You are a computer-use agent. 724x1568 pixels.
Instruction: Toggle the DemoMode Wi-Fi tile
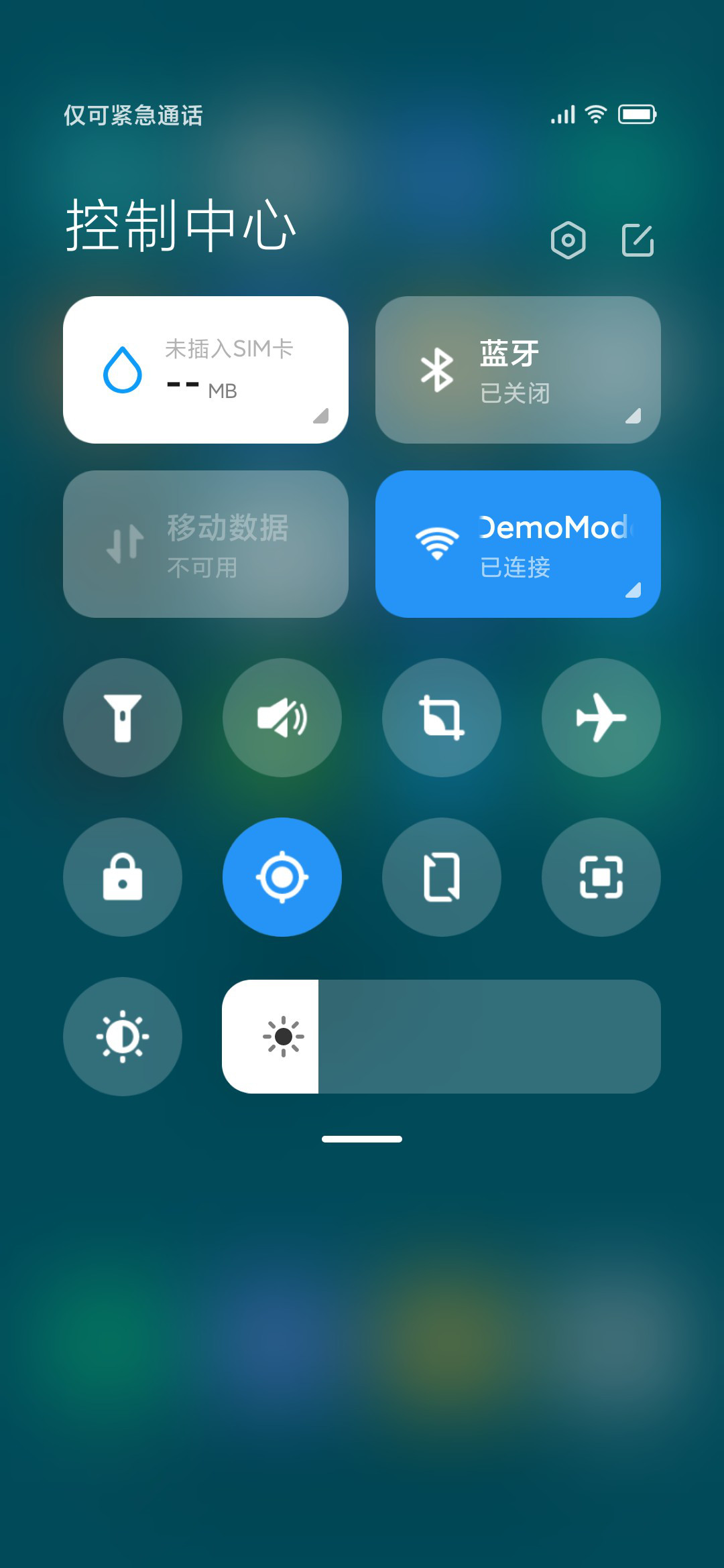tap(518, 544)
